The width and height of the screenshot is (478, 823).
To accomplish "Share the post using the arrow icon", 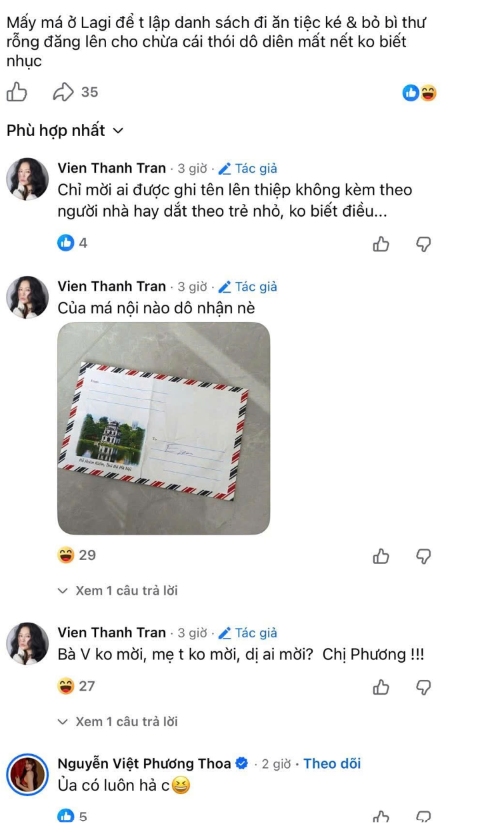I will coord(63,92).
